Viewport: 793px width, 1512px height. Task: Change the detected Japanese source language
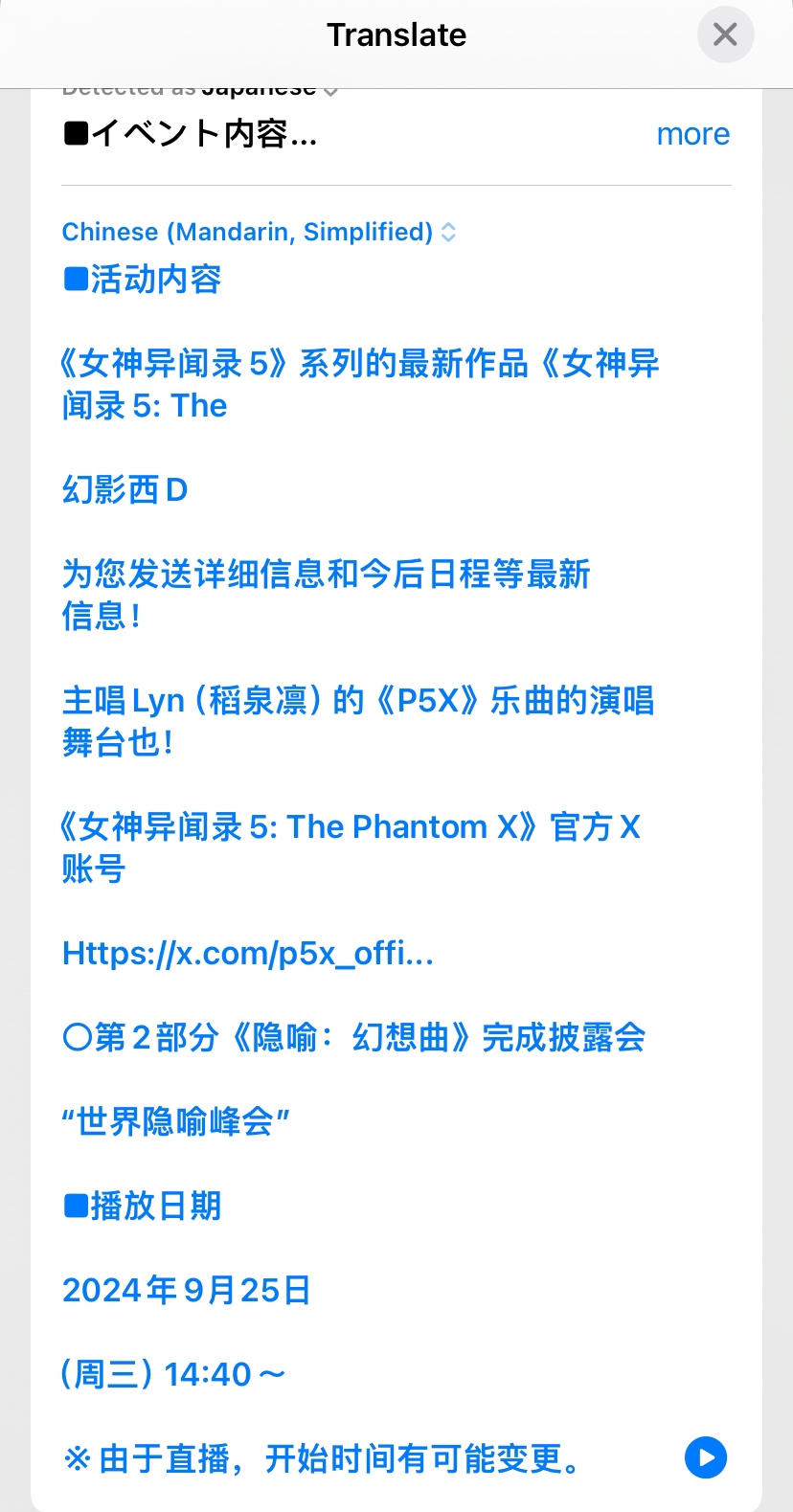click(200, 91)
